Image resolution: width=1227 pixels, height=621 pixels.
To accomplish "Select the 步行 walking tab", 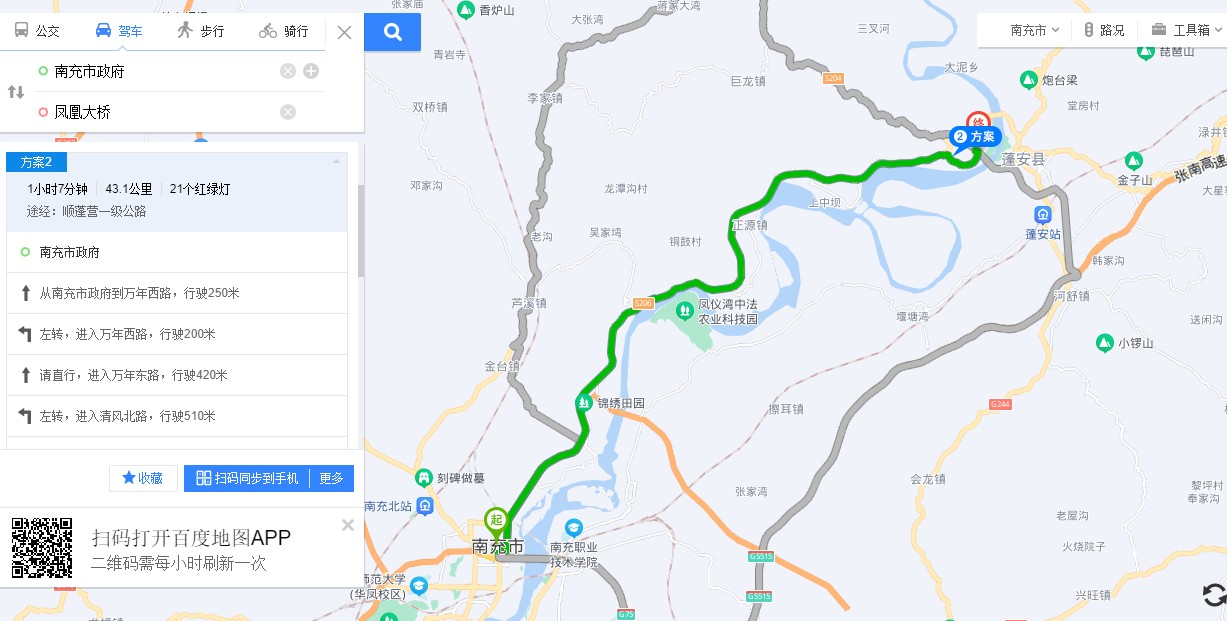I will [x=200, y=31].
